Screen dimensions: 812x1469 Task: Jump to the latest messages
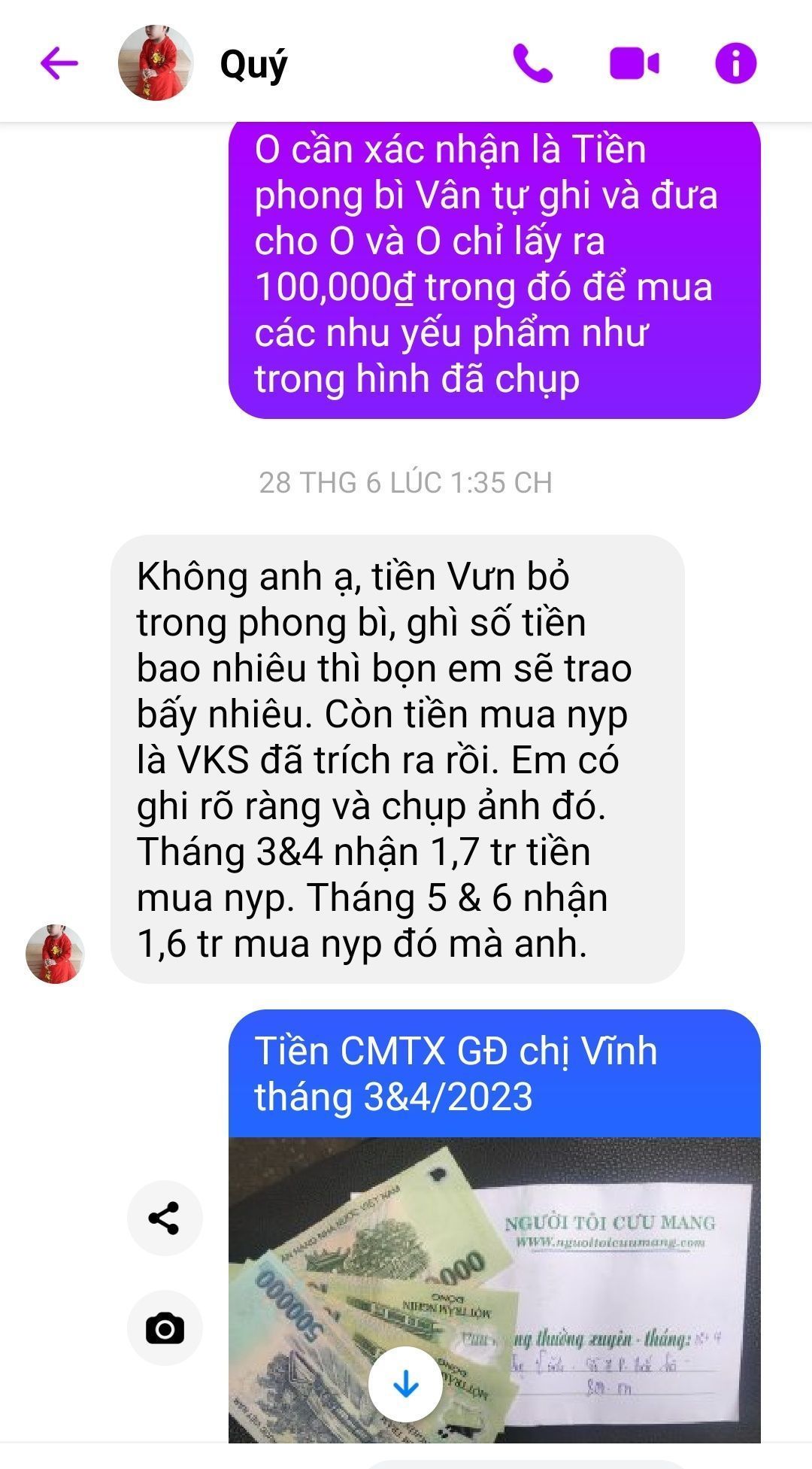(405, 1384)
